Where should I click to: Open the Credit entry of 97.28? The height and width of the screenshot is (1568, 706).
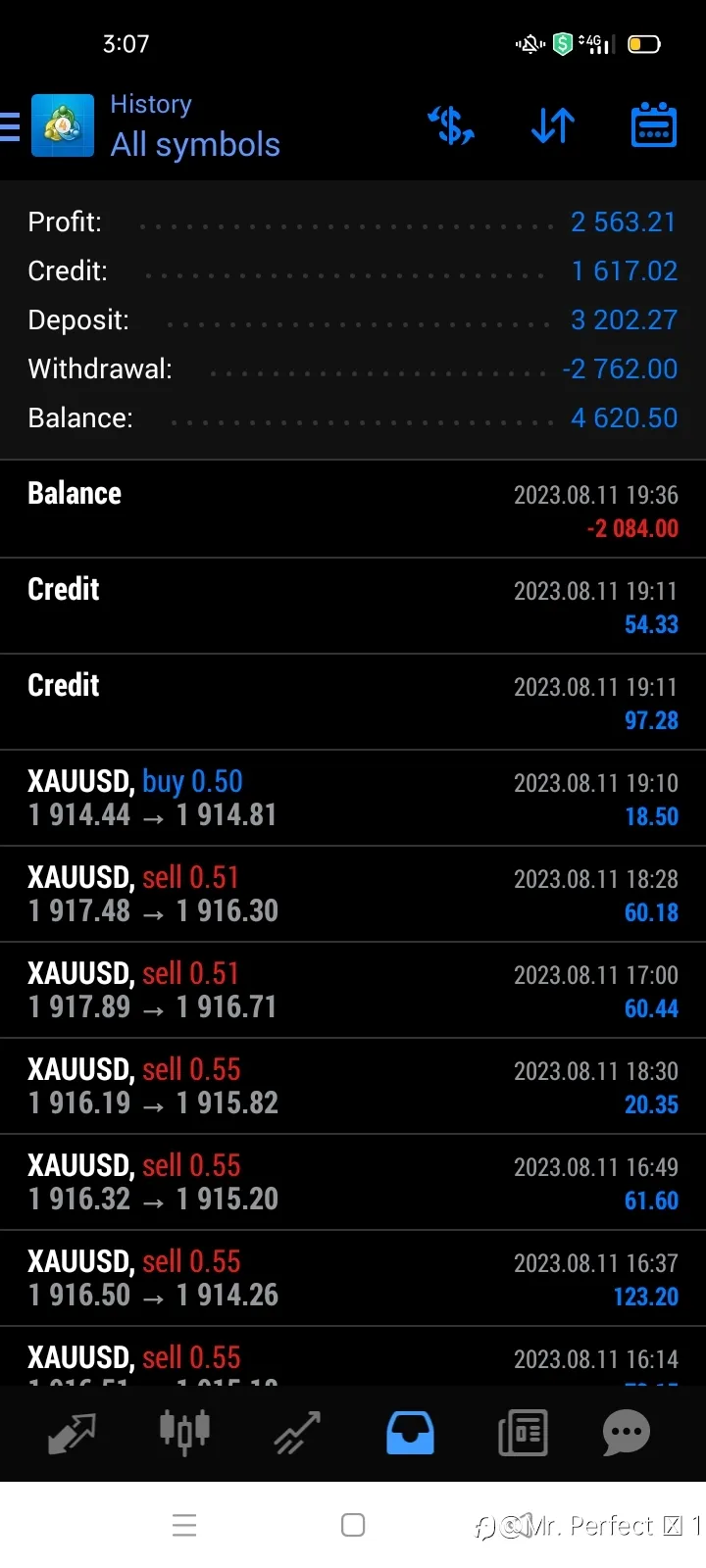coord(353,703)
